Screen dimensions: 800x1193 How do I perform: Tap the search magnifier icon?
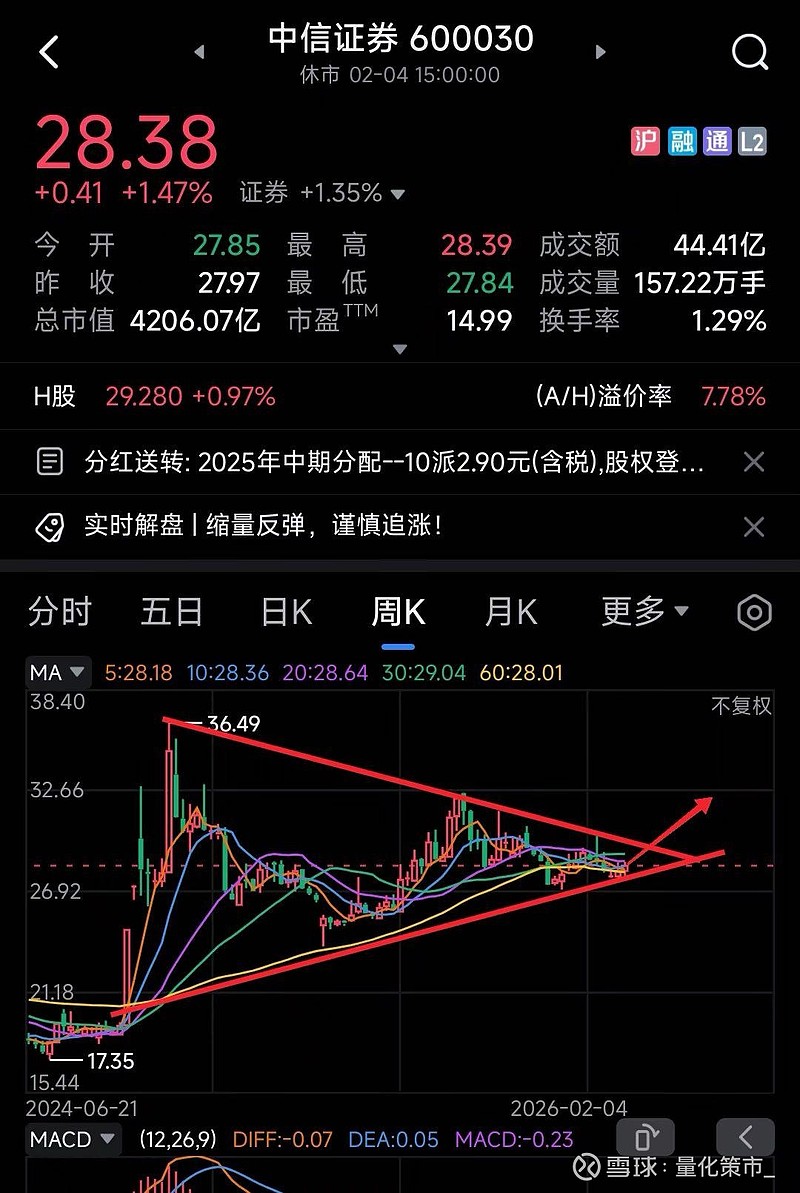click(749, 51)
